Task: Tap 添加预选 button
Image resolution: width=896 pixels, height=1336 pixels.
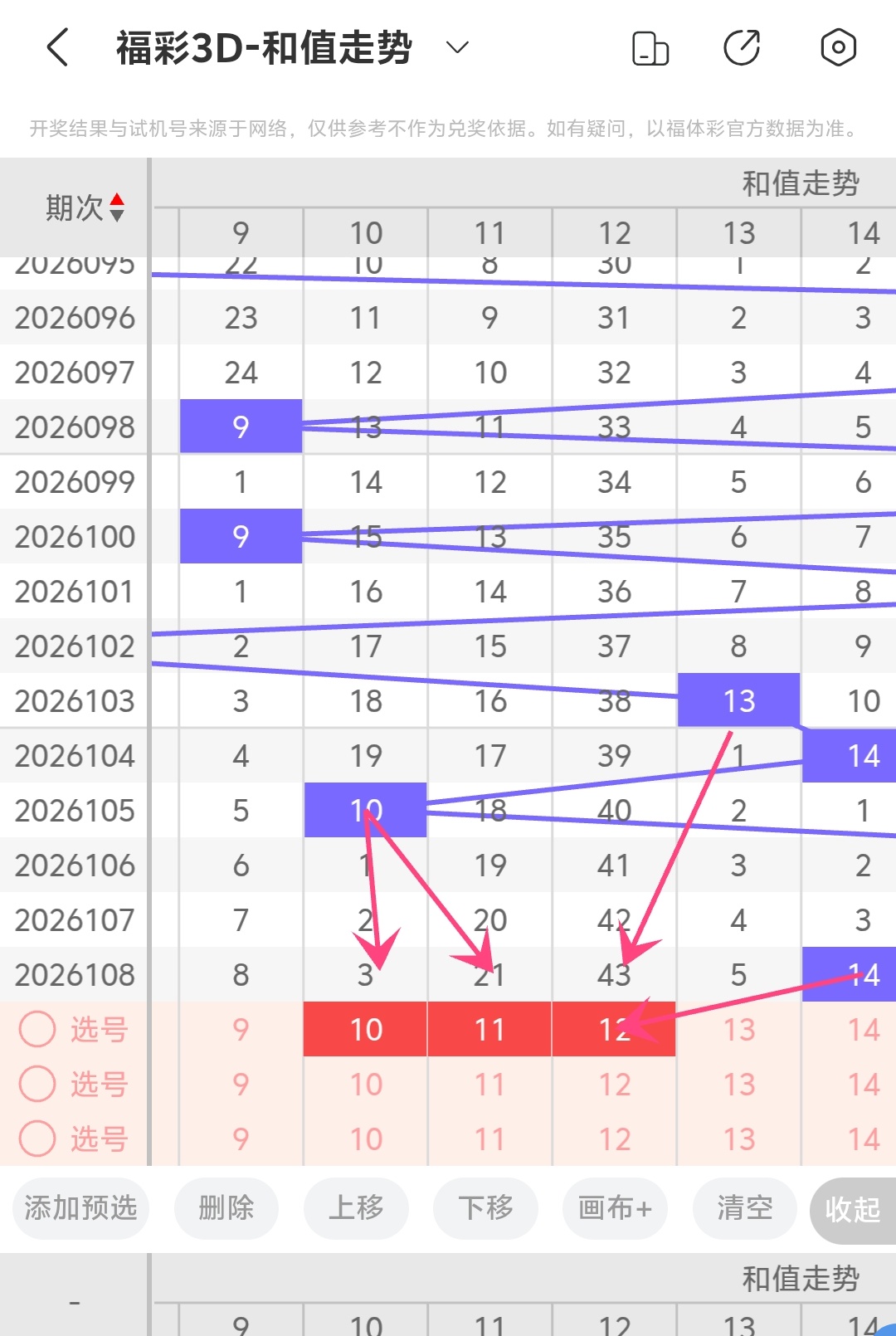Action: coord(80,1208)
